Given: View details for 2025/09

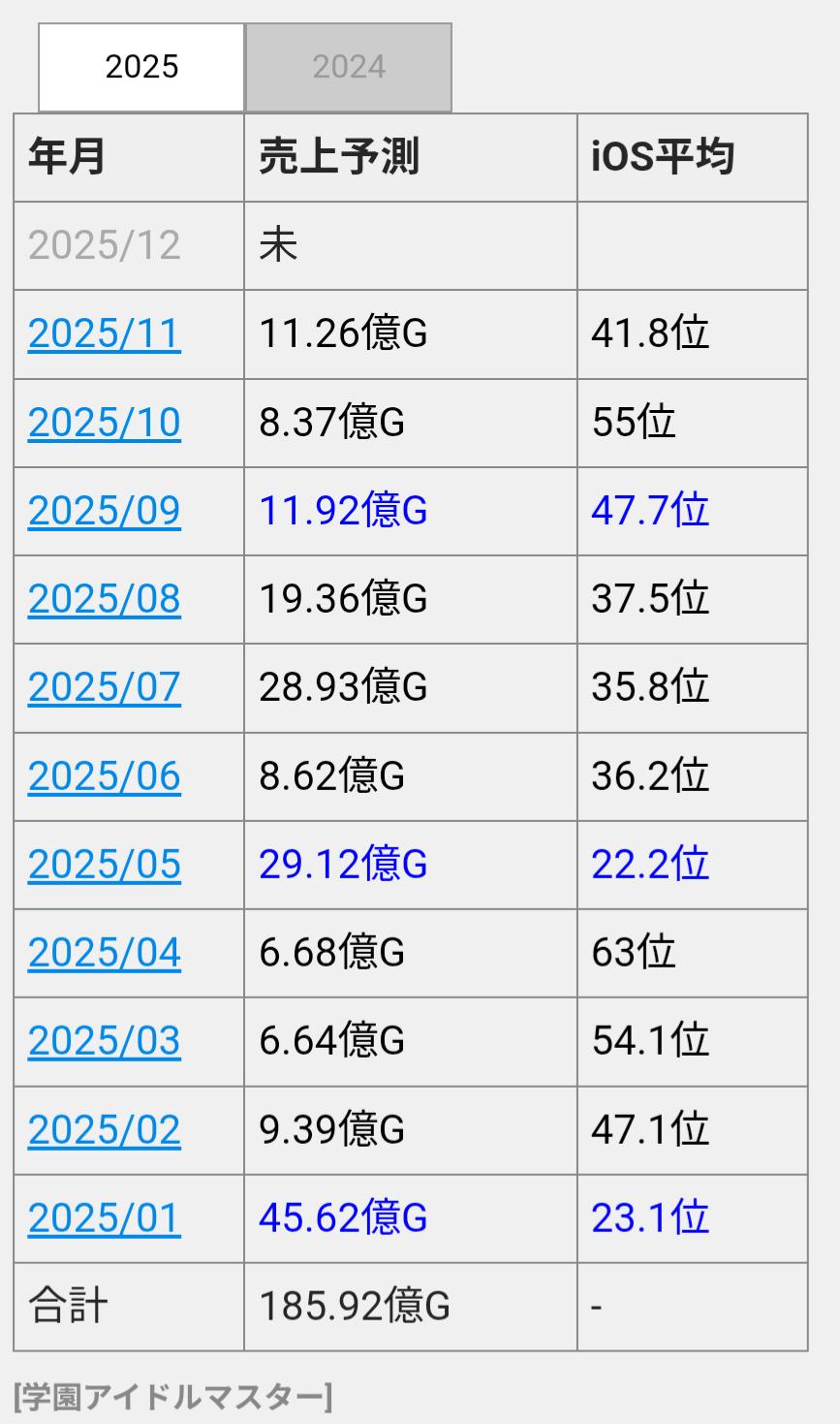Looking at the screenshot, I should [x=105, y=511].
